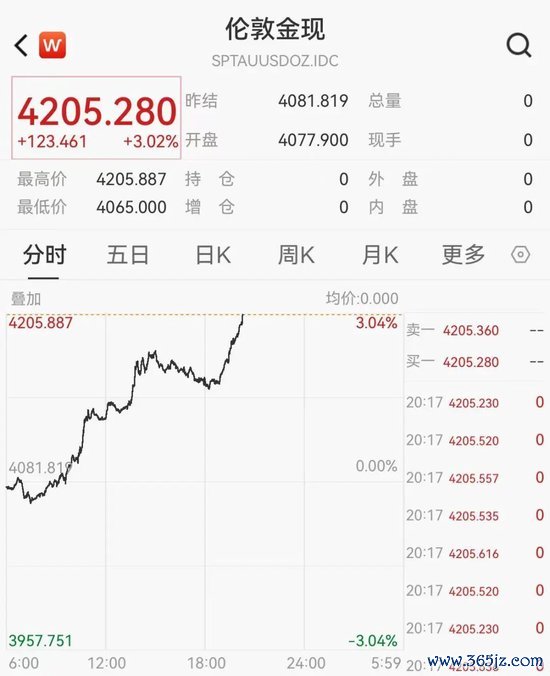
Task: Select the 分时 chart tab
Action: (x=45, y=254)
